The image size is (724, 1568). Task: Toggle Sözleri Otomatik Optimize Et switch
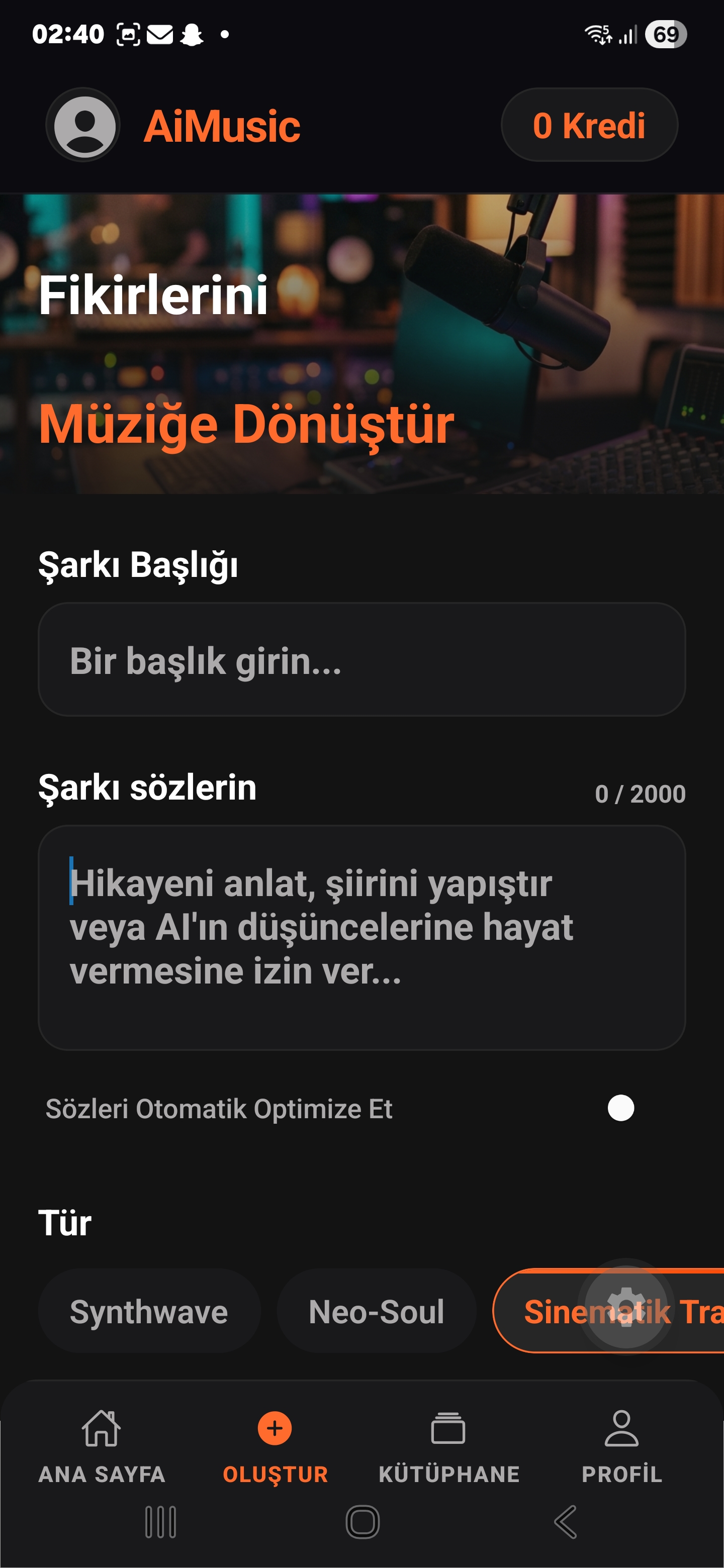coord(620,1108)
